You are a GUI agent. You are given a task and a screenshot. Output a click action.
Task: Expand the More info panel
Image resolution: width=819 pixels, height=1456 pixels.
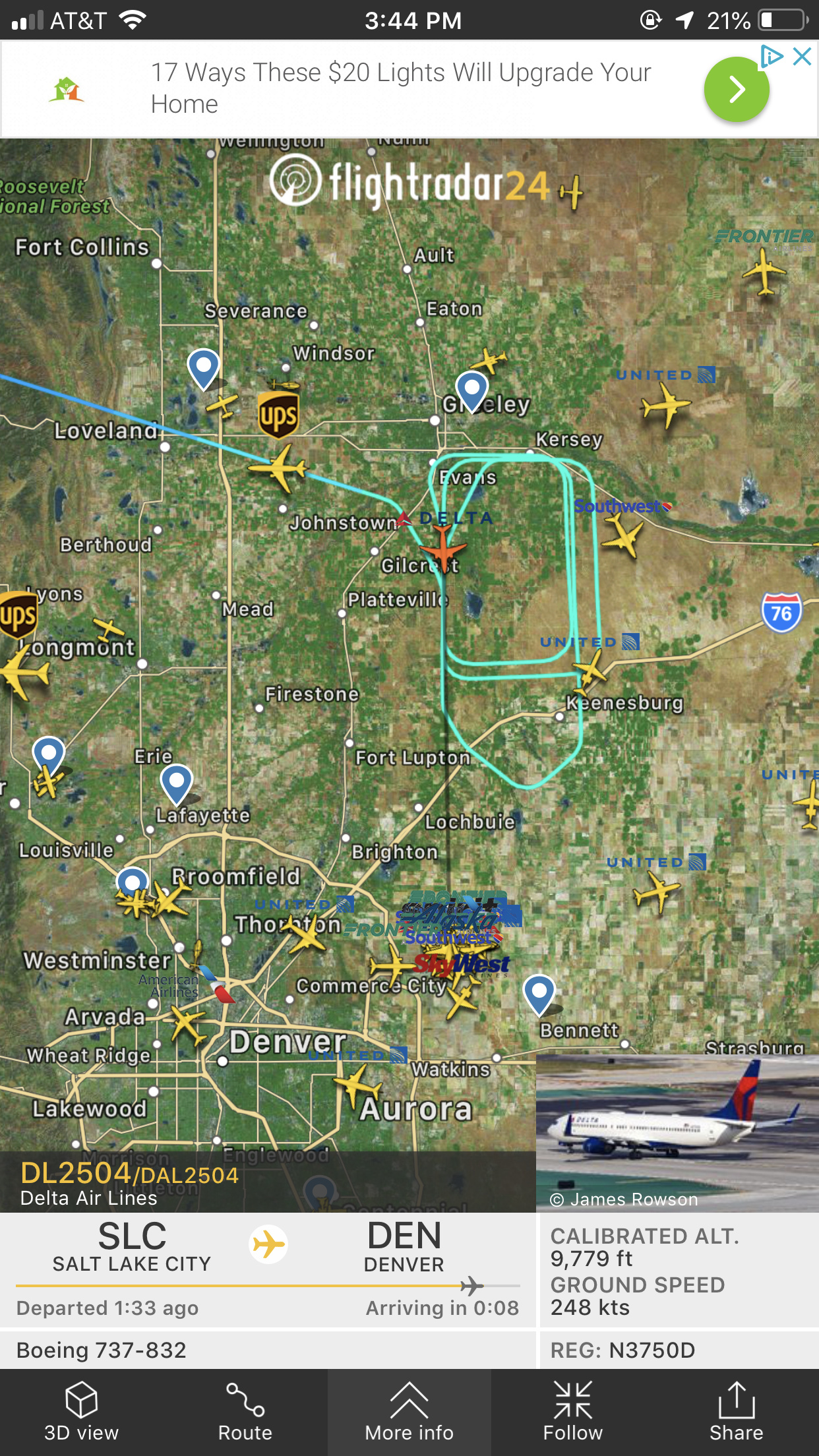click(409, 1412)
